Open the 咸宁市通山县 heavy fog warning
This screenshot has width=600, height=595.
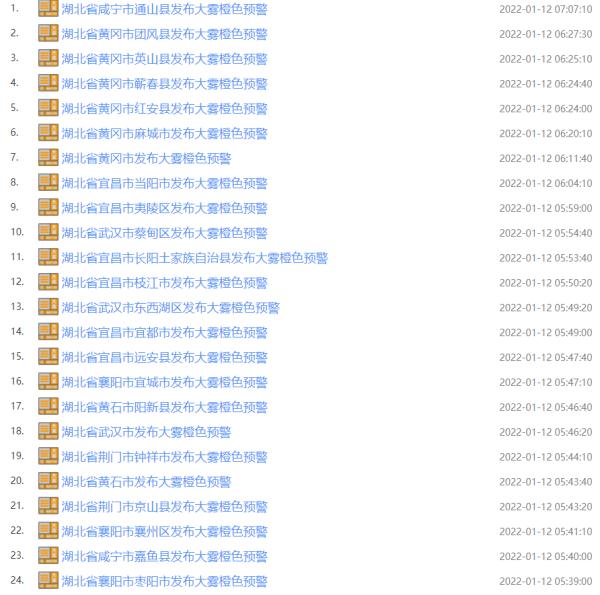pos(164,9)
